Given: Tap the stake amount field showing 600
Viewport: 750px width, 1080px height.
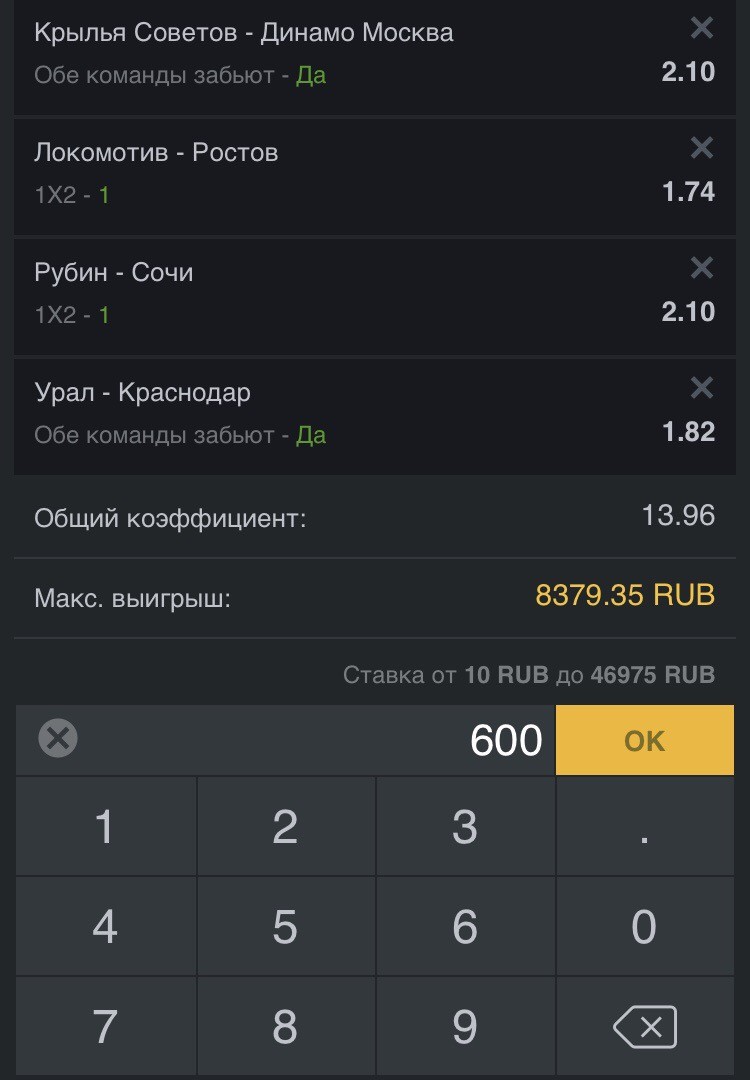Looking at the screenshot, I should click(320, 740).
